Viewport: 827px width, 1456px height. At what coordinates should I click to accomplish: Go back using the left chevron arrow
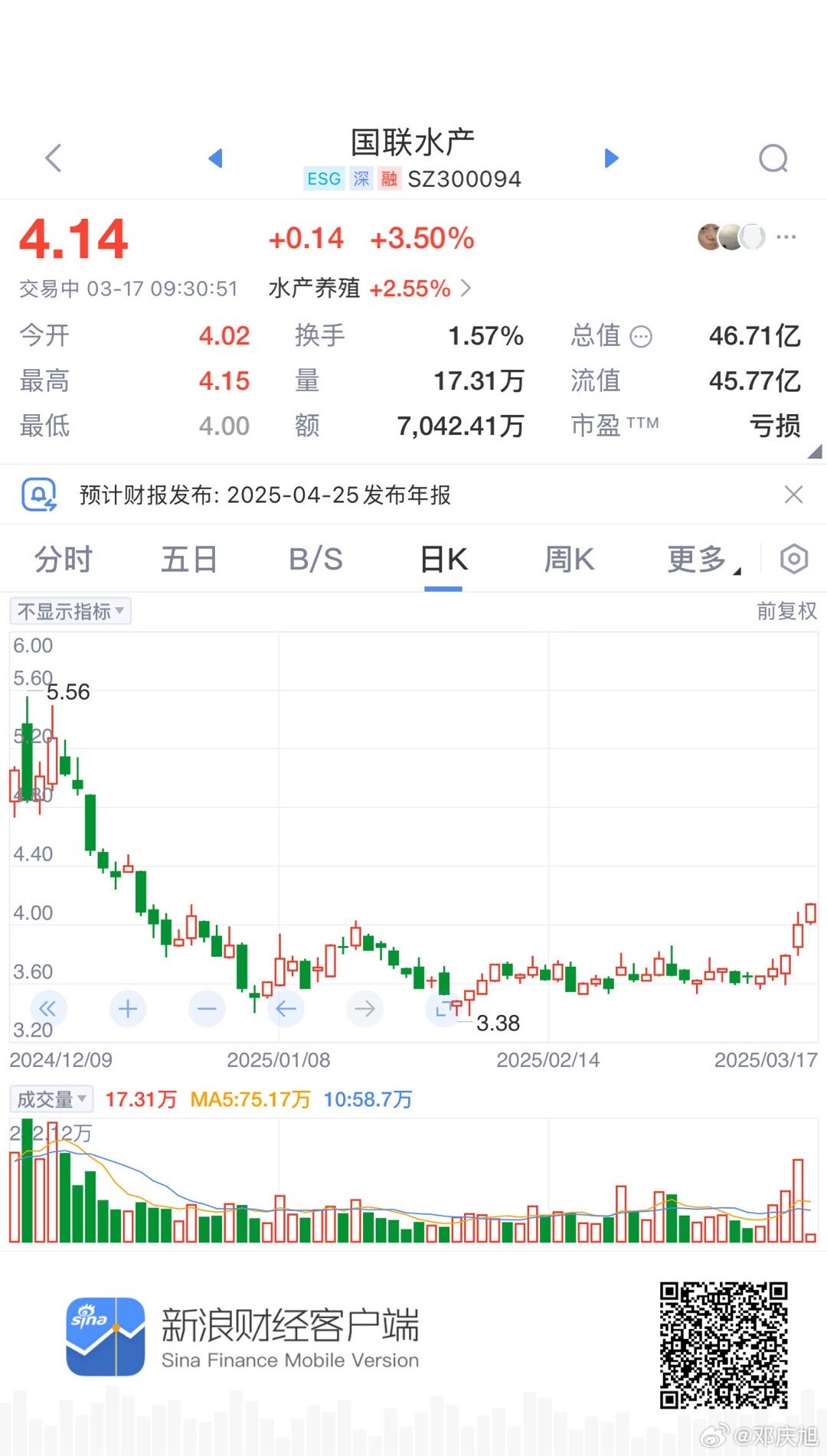(52, 158)
